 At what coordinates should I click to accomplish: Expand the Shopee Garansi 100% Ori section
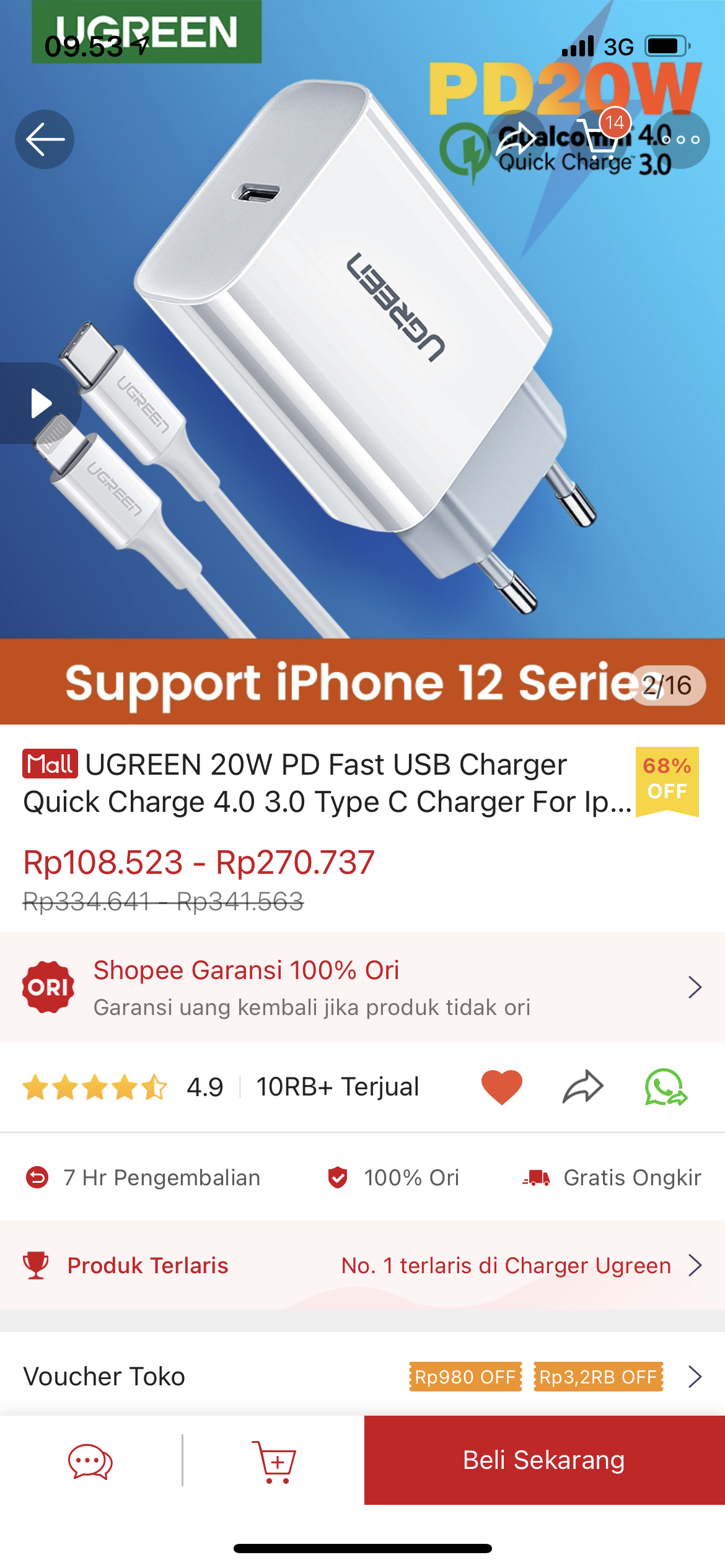(694, 988)
